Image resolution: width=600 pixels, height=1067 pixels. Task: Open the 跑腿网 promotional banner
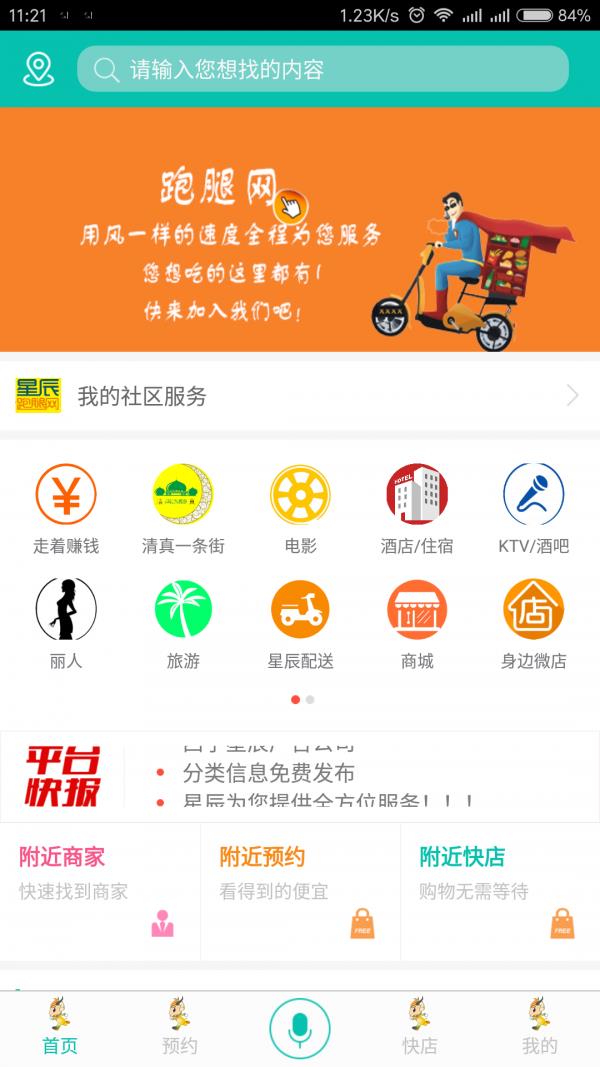(x=300, y=229)
